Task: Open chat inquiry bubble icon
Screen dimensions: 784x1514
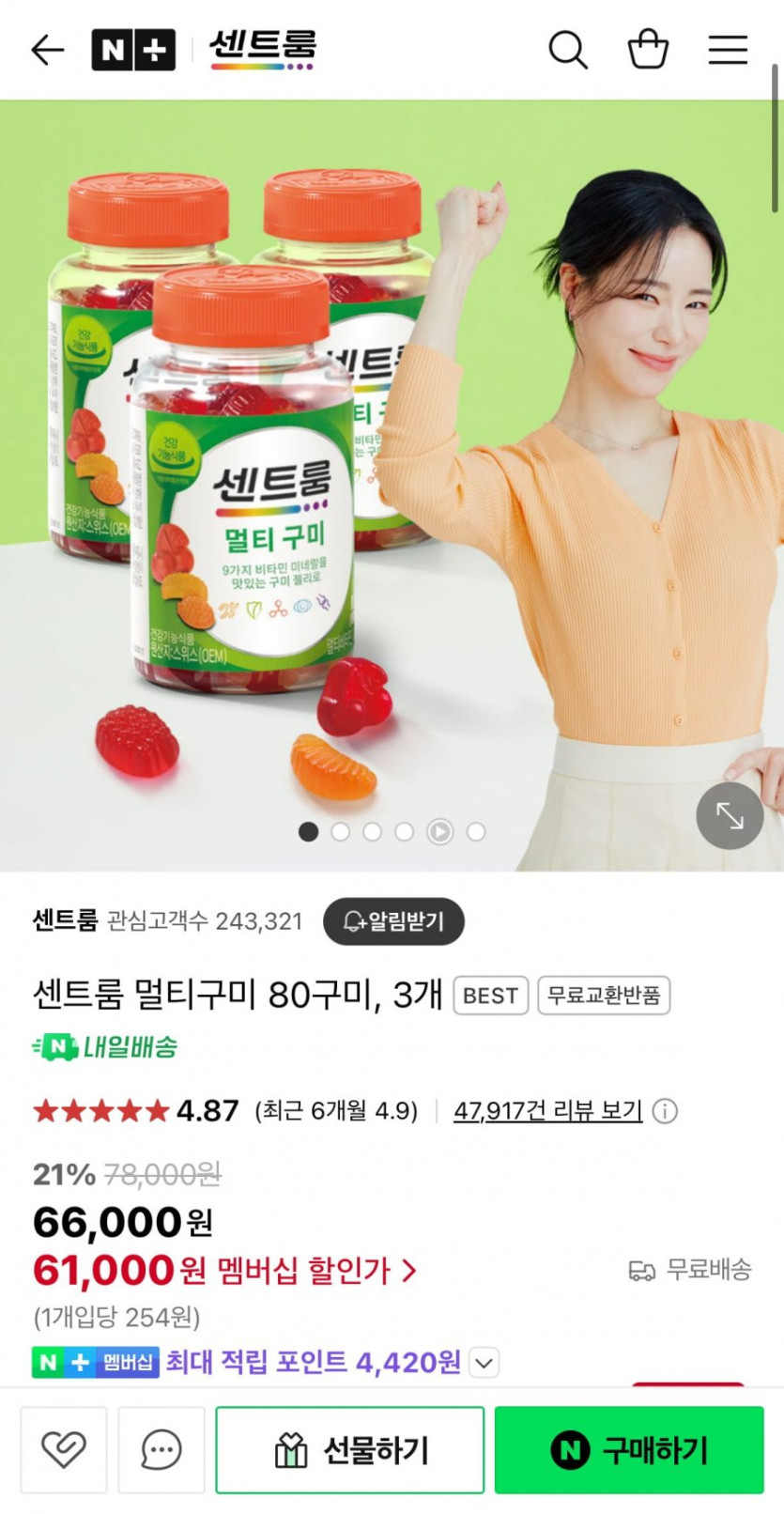Action: (x=161, y=1449)
